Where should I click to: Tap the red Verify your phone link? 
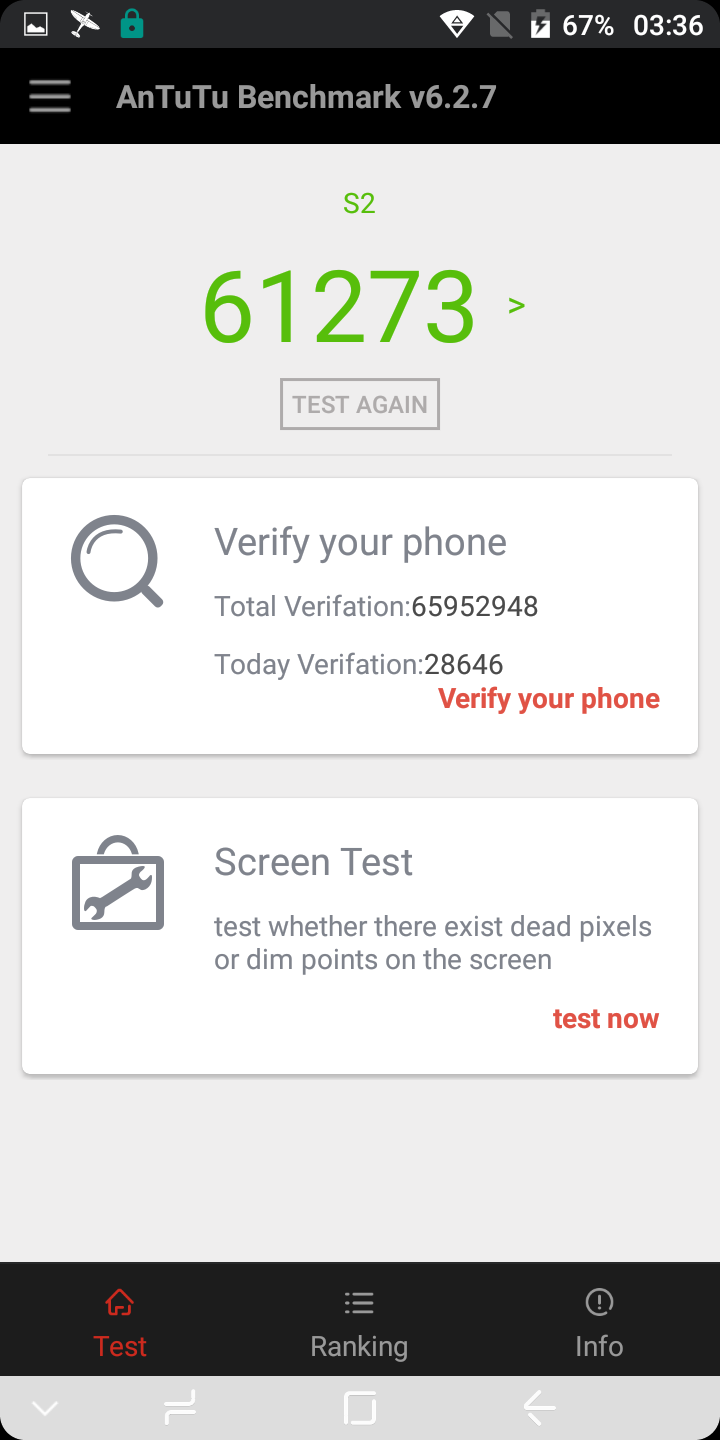[x=549, y=699]
